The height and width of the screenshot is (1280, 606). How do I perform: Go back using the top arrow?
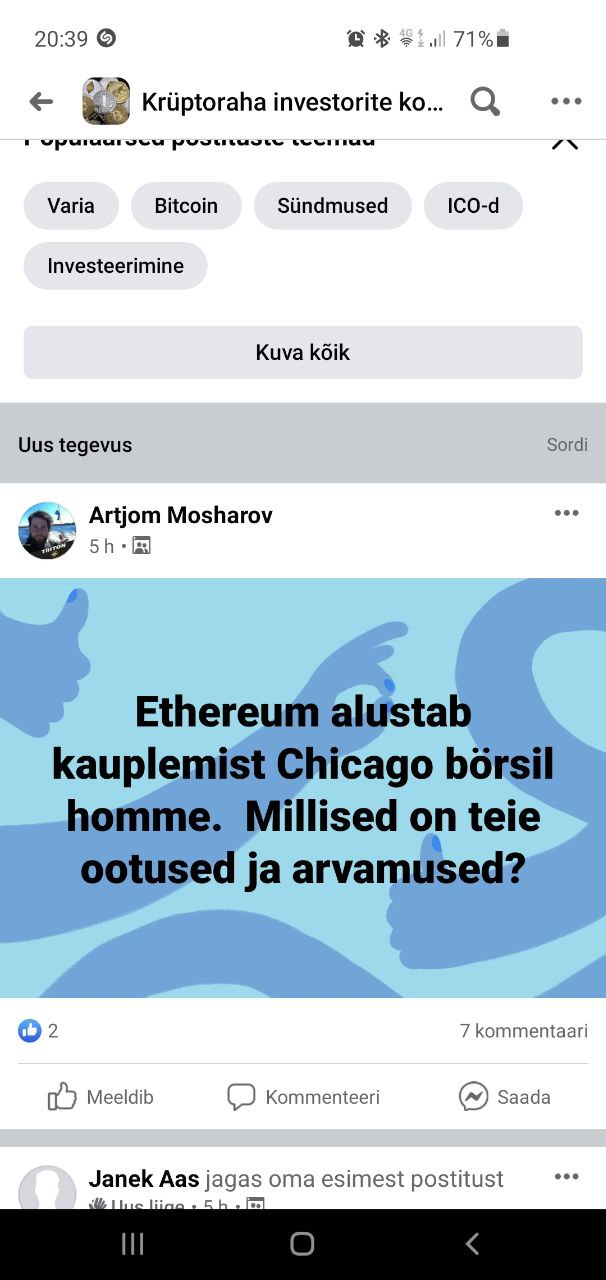coord(41,101)
